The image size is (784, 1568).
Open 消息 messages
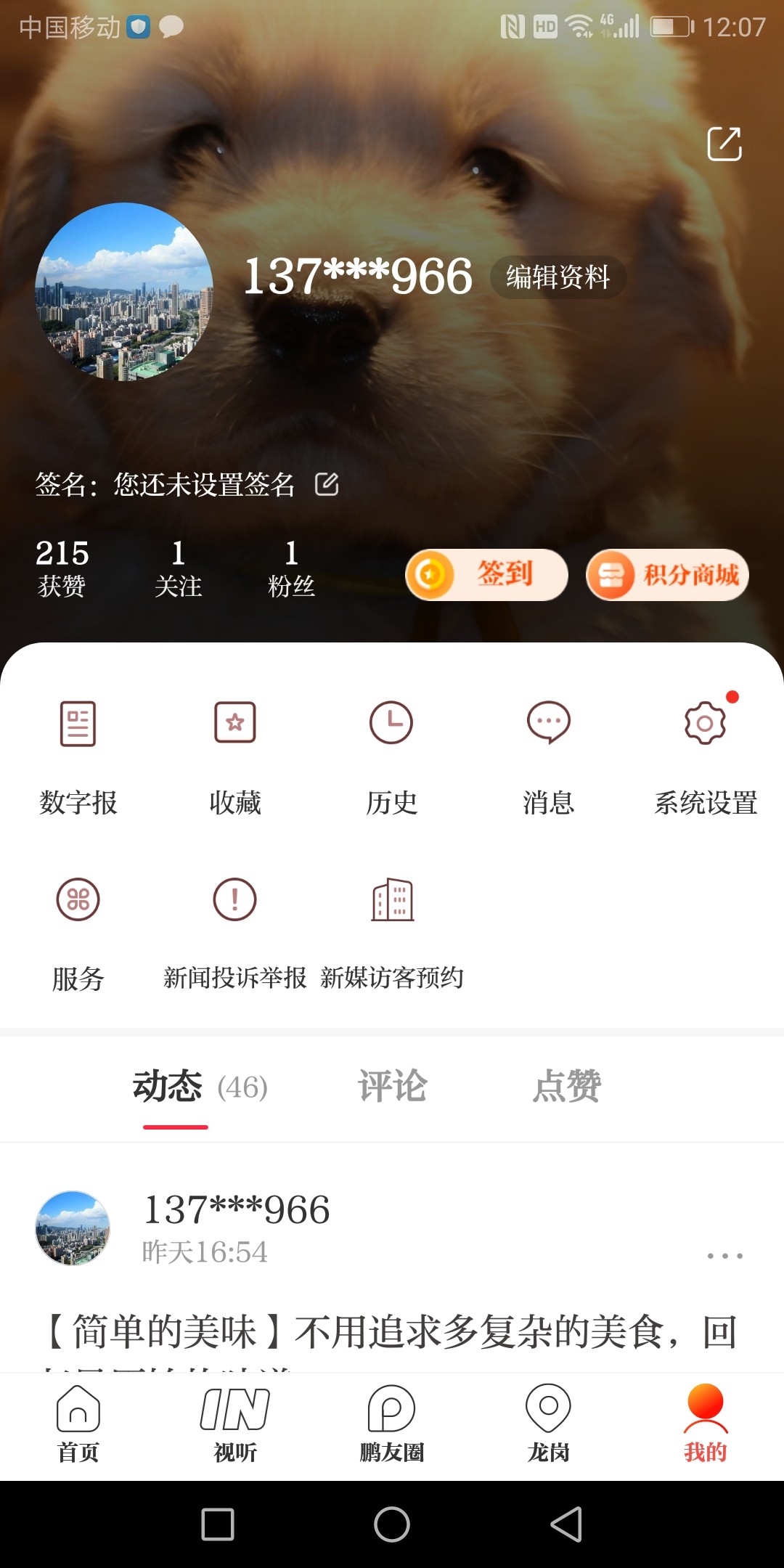tap(548, 755)
